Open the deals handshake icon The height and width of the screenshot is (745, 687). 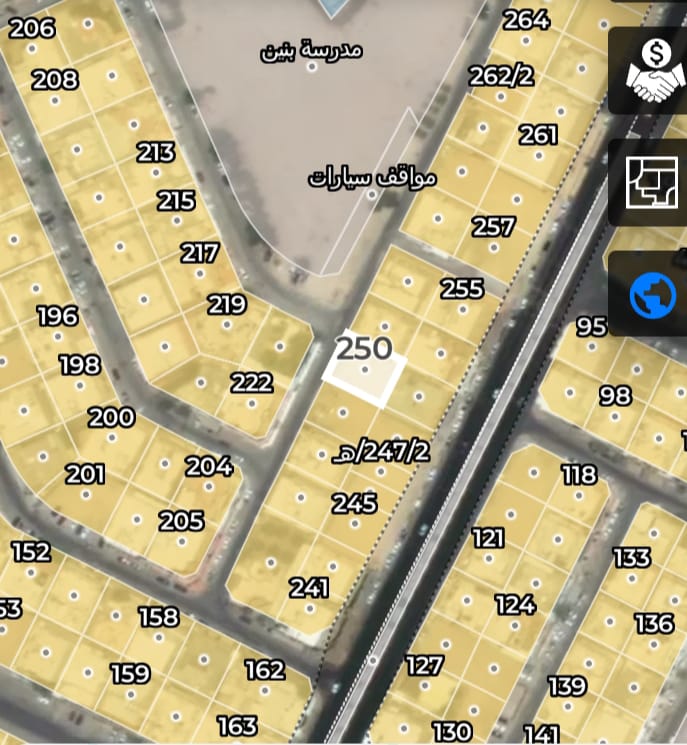coord(651,71)
